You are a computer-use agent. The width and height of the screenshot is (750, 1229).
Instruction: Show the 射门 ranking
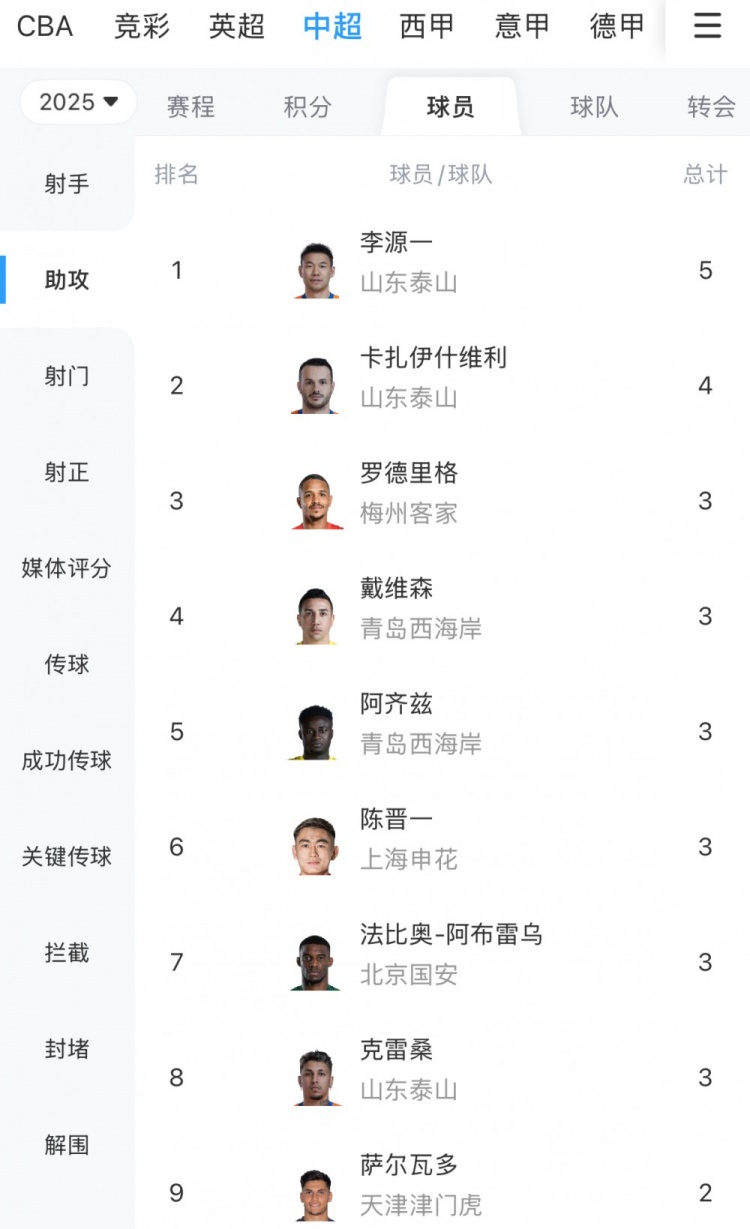[x=67, y=376]
